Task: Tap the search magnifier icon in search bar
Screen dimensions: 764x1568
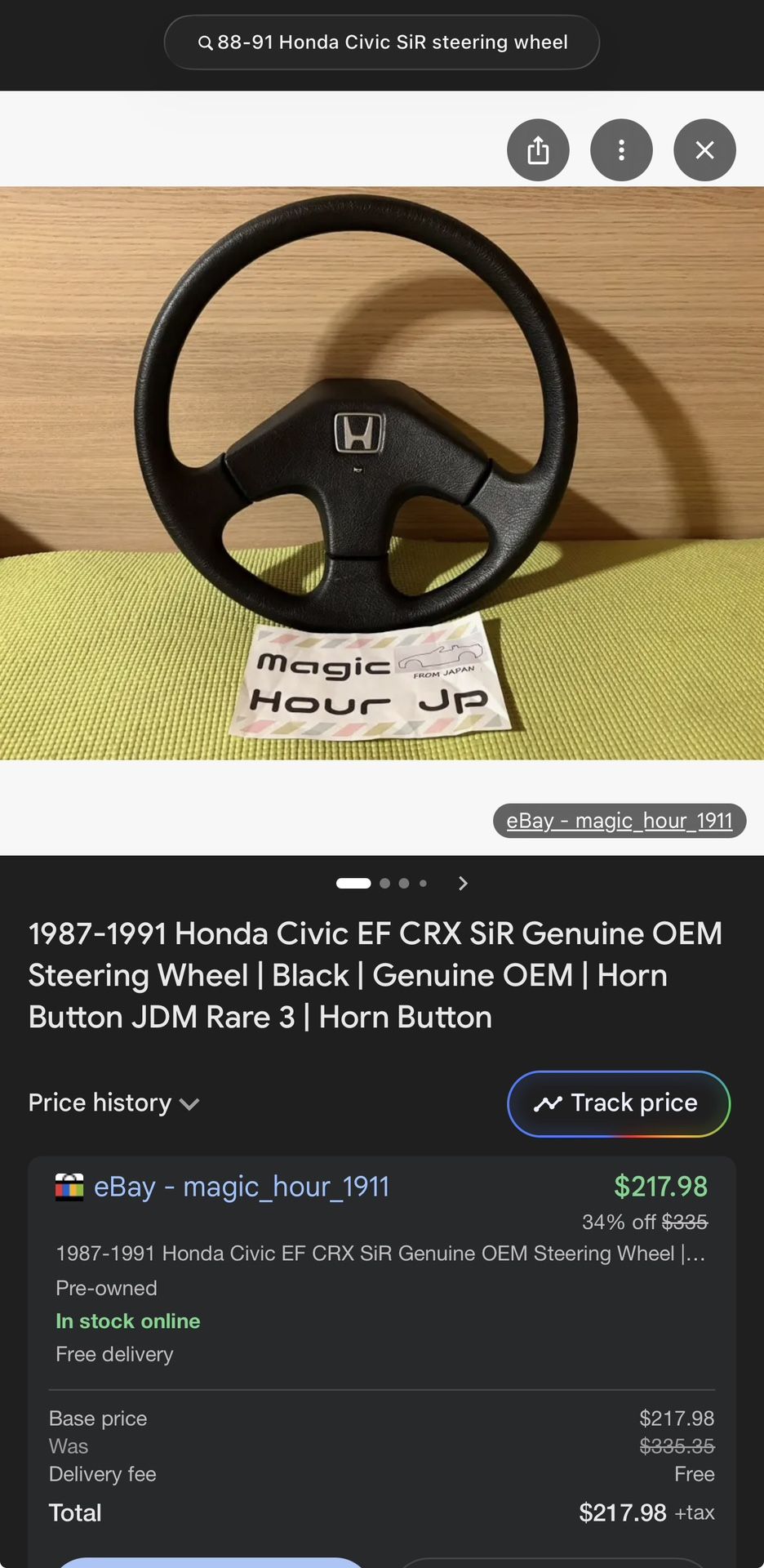Action: [205, 42]
